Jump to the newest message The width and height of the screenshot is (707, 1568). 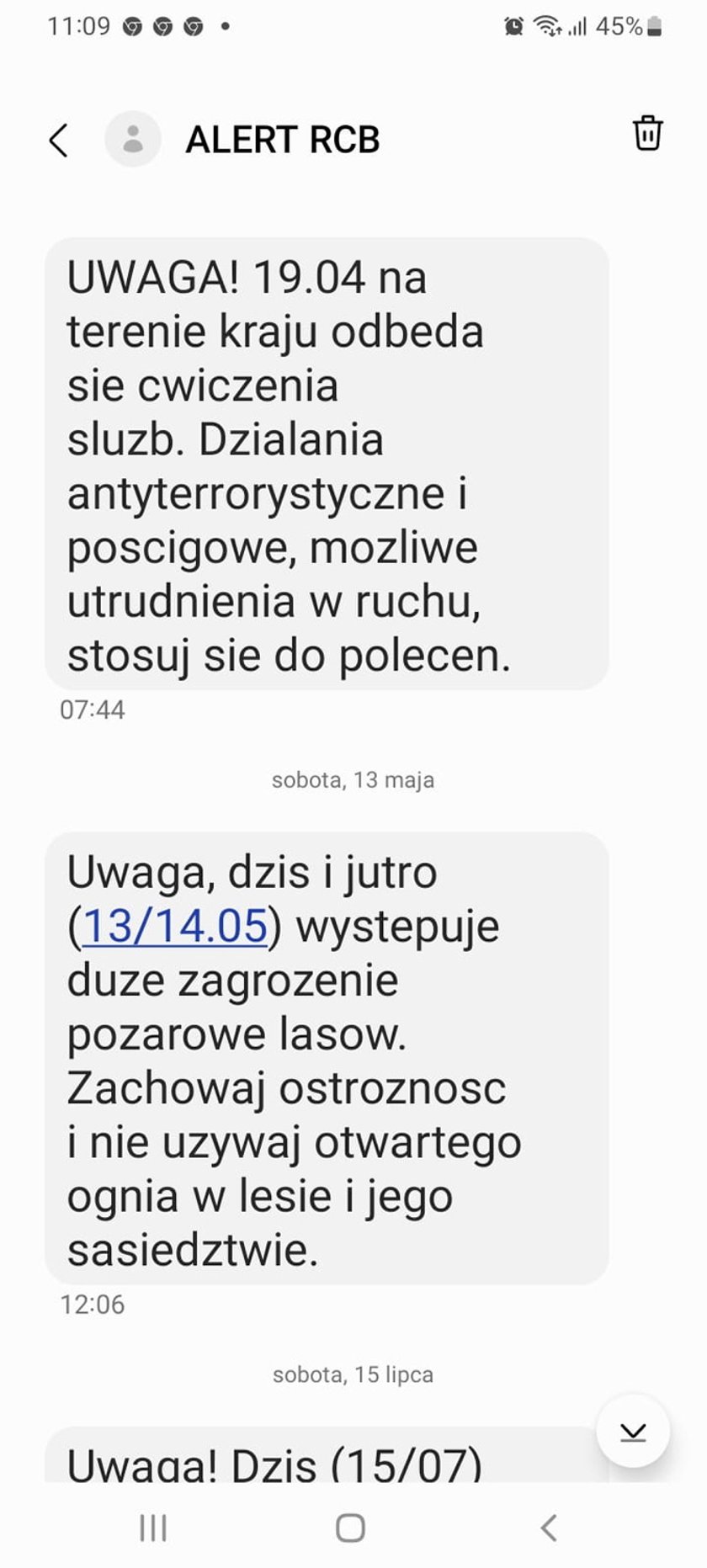coord(633,1432)
